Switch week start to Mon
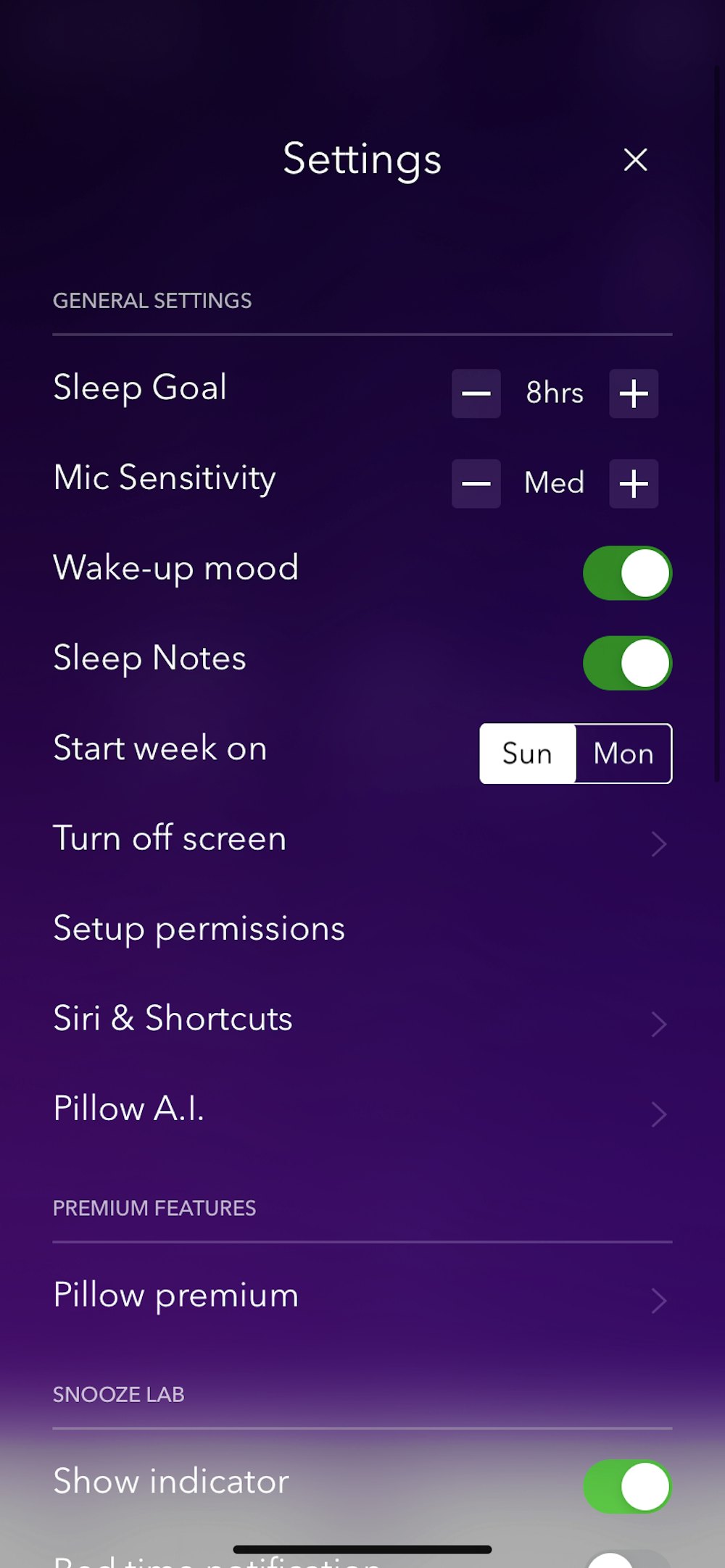The height and width of the screenshot is (1568, 725). pos(623,754)
